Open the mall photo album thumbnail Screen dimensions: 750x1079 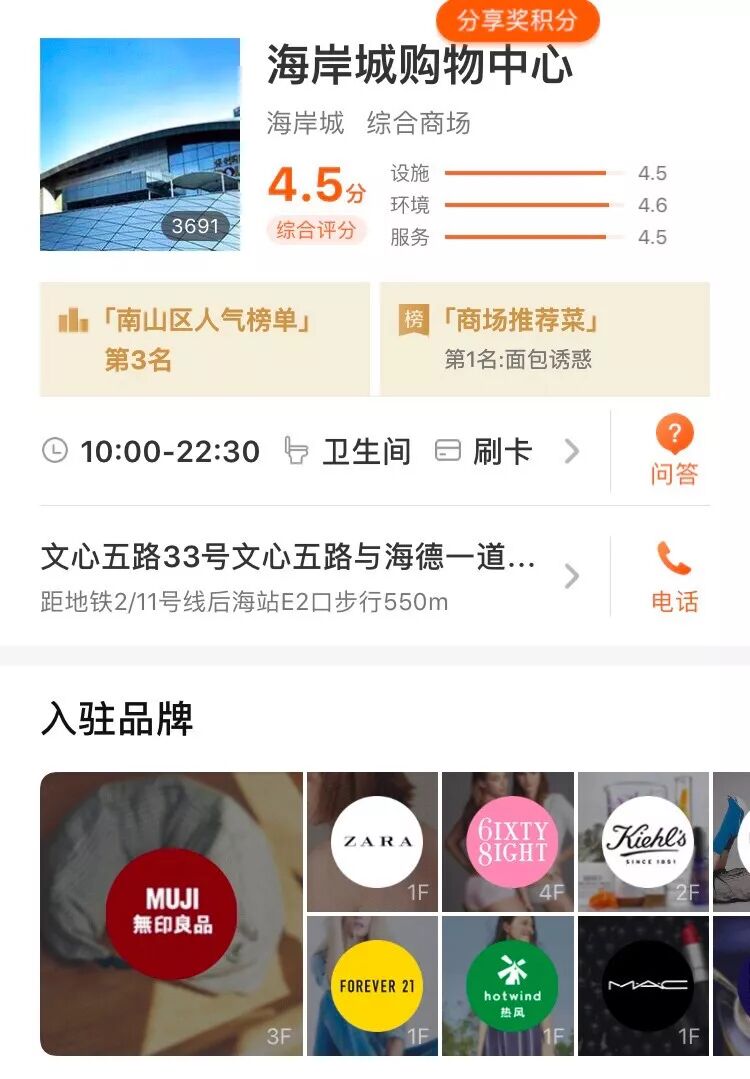pyautogui.click(x=140, y=145)
